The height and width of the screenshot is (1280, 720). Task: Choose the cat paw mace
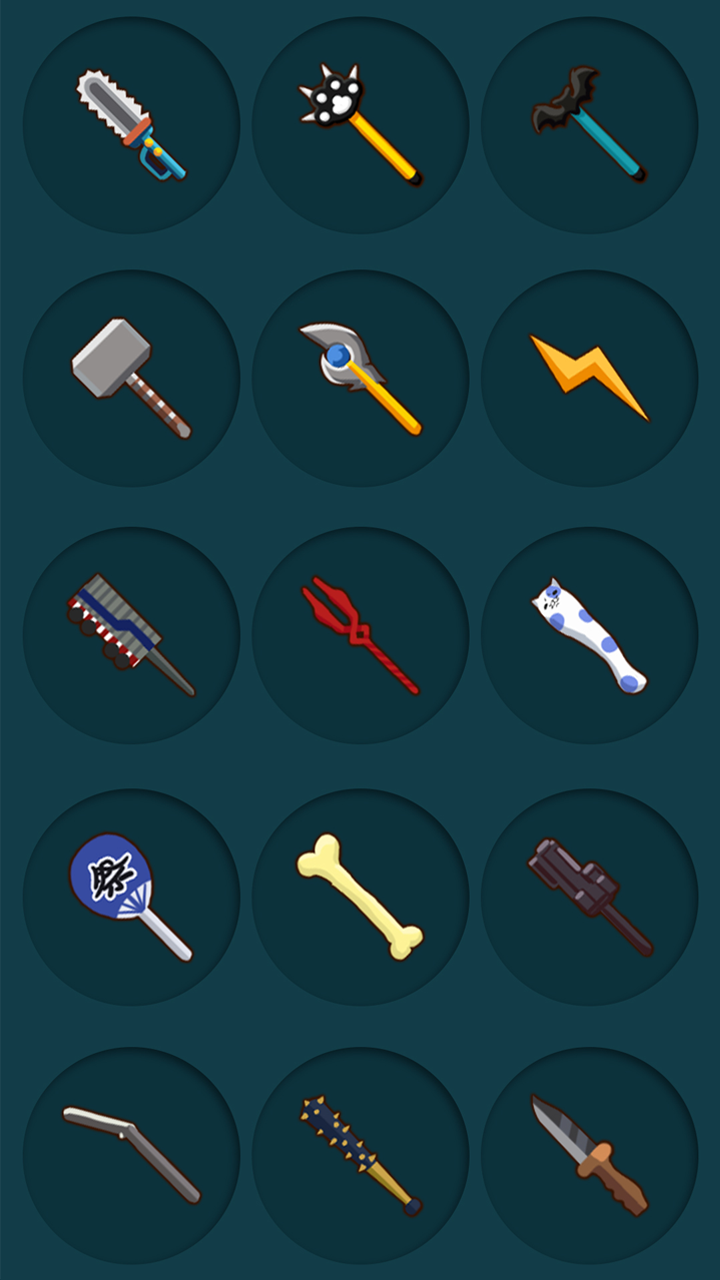click(x=360, y=125)
